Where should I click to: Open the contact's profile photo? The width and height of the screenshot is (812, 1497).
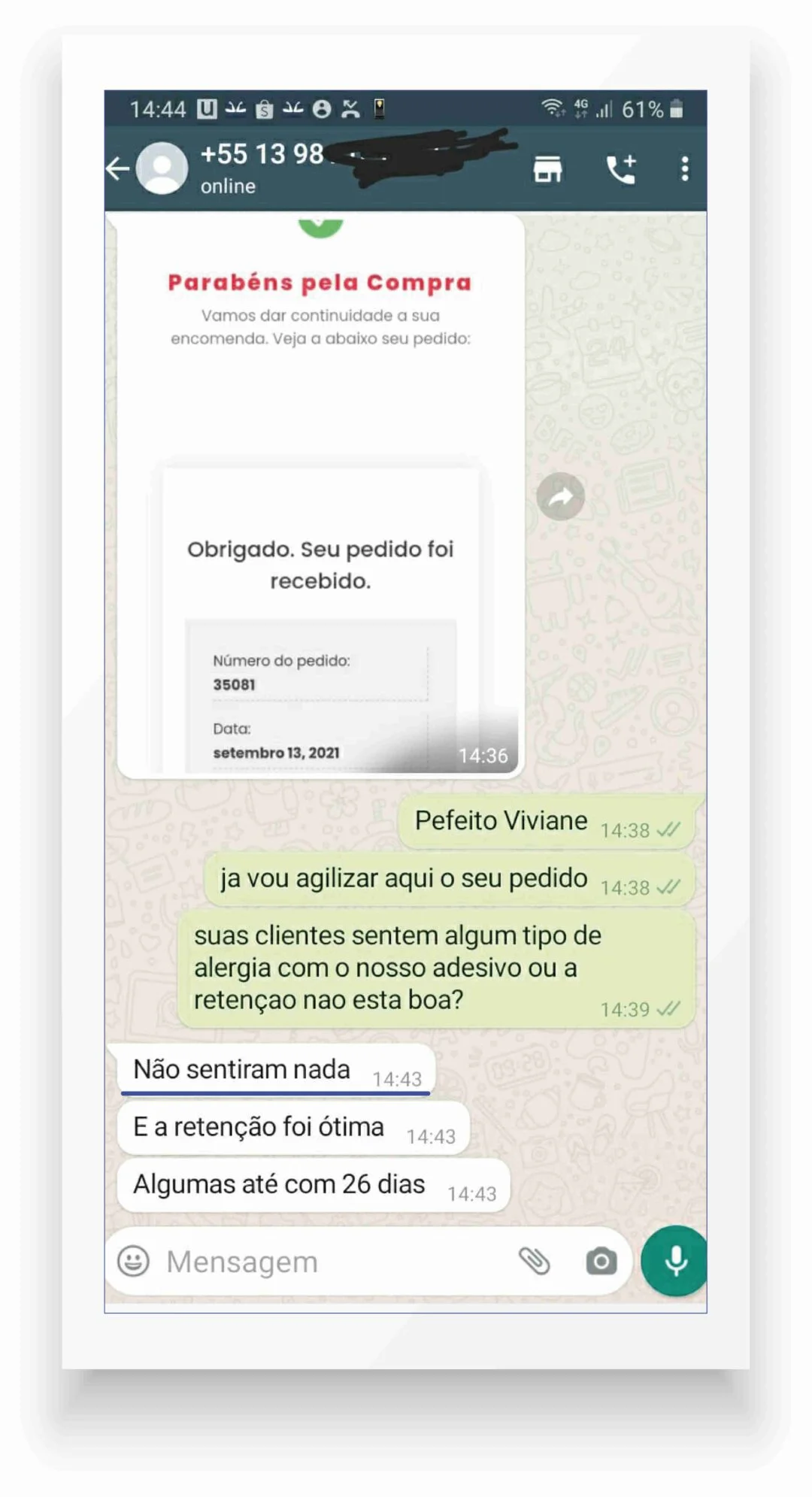(162, 168)
